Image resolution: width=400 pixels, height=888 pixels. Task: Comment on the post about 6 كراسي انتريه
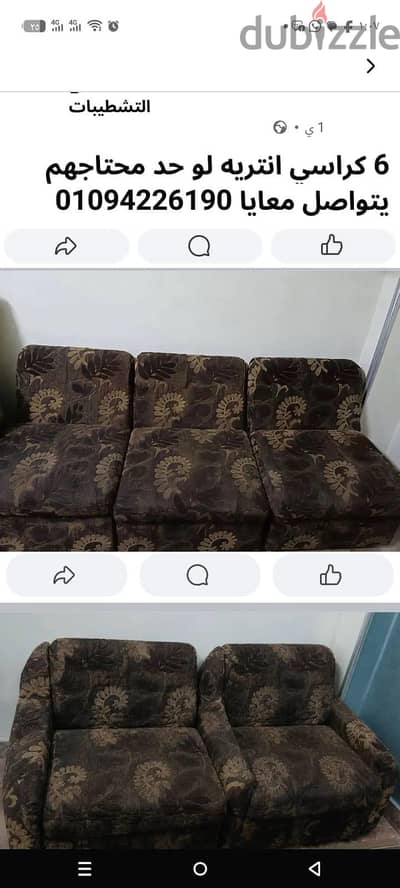(x=199, y=246)
